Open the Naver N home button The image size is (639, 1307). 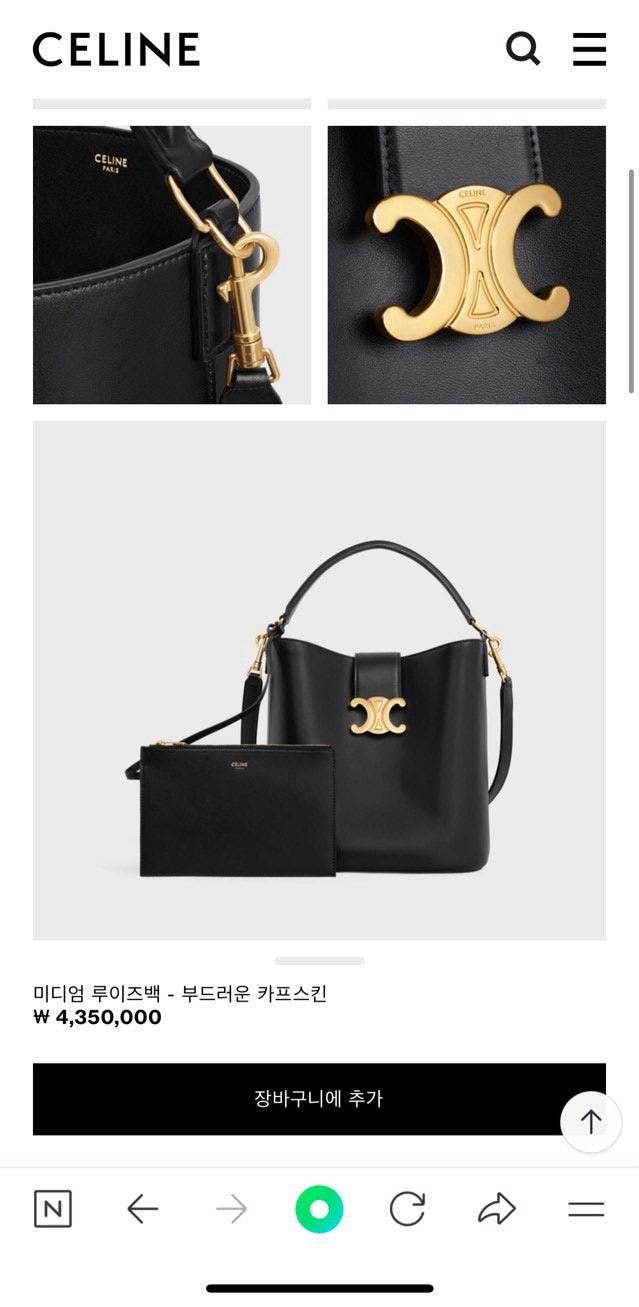53,1209
